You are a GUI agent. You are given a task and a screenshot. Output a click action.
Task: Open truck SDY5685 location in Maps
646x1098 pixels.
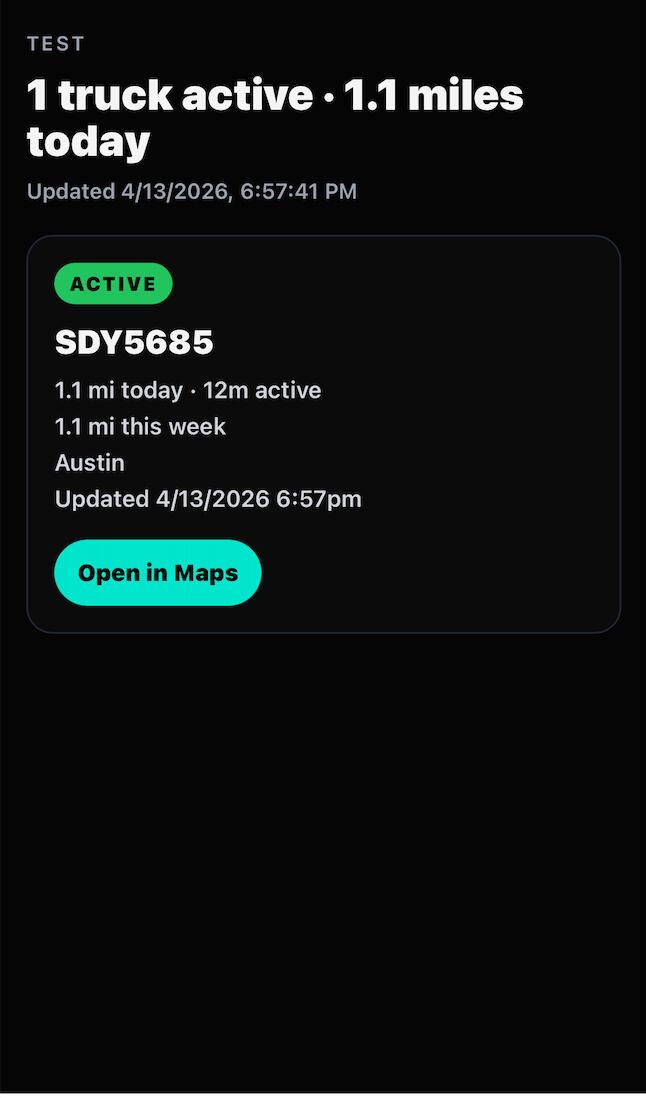coord(157,573)
